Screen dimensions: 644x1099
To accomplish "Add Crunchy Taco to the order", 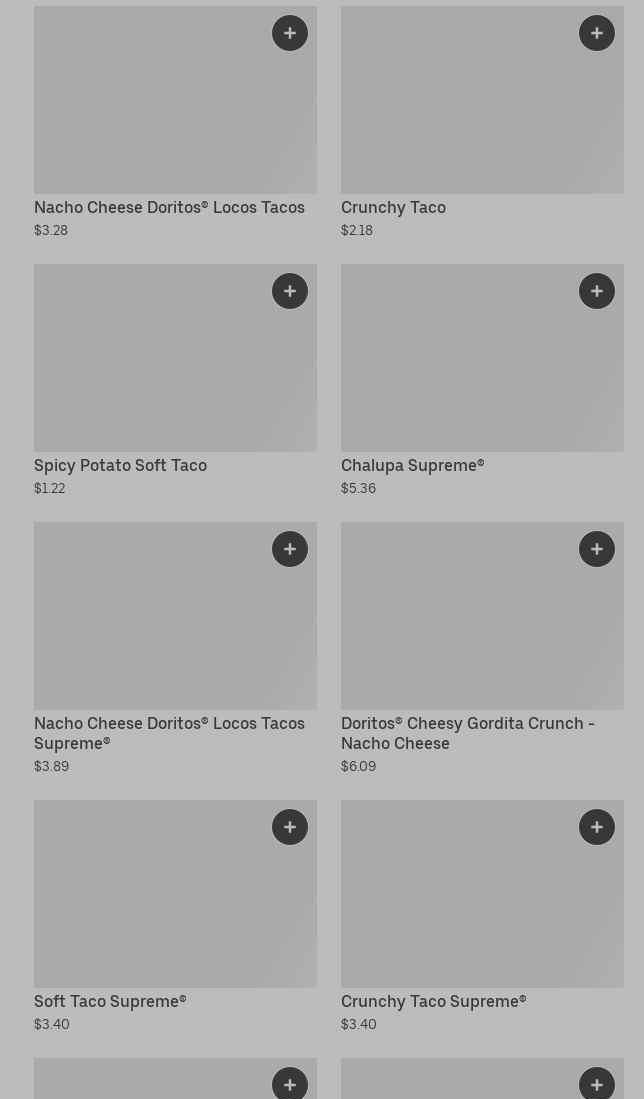I will [597, 33].
